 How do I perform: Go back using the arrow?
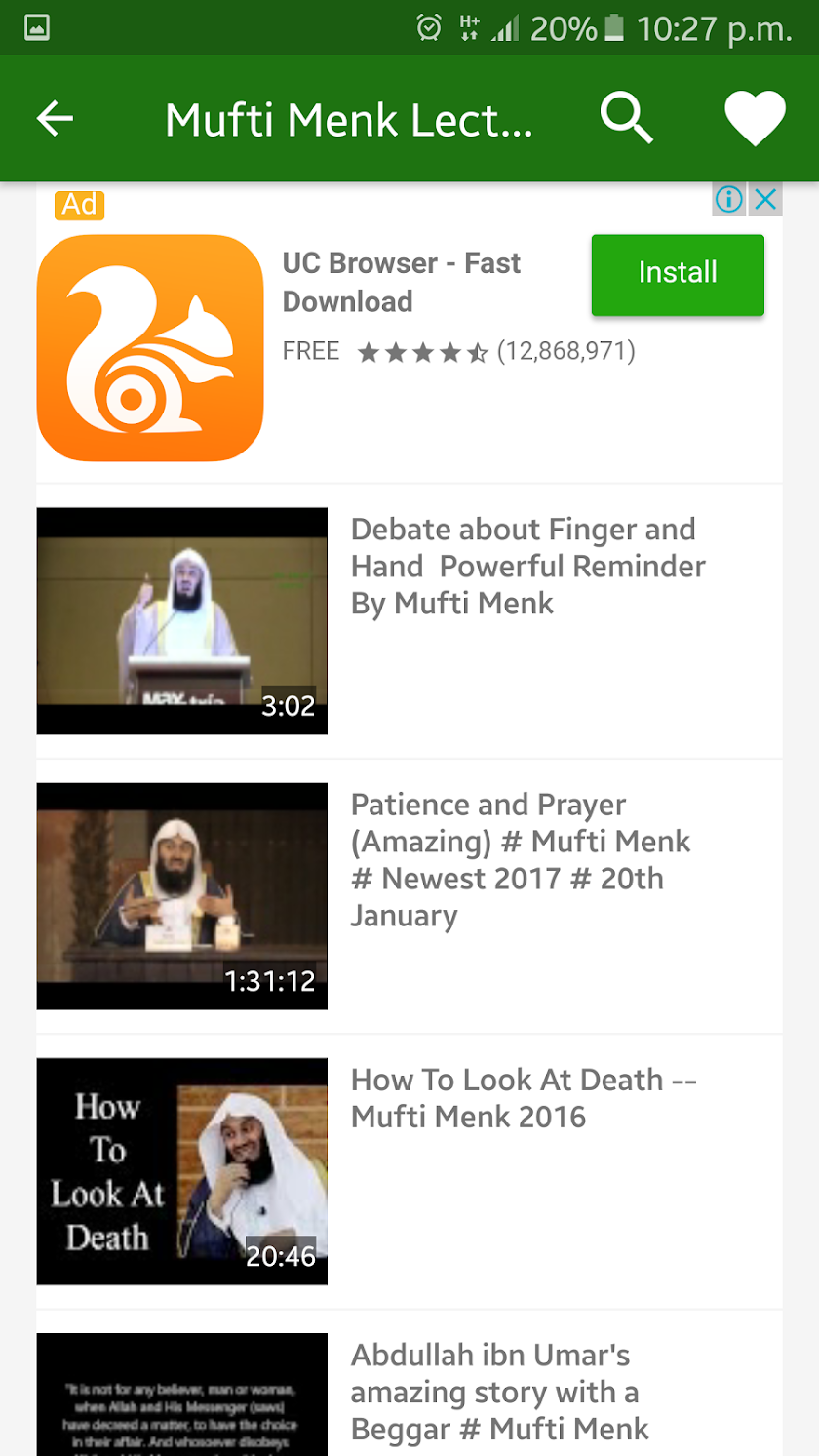coord(56,119)
